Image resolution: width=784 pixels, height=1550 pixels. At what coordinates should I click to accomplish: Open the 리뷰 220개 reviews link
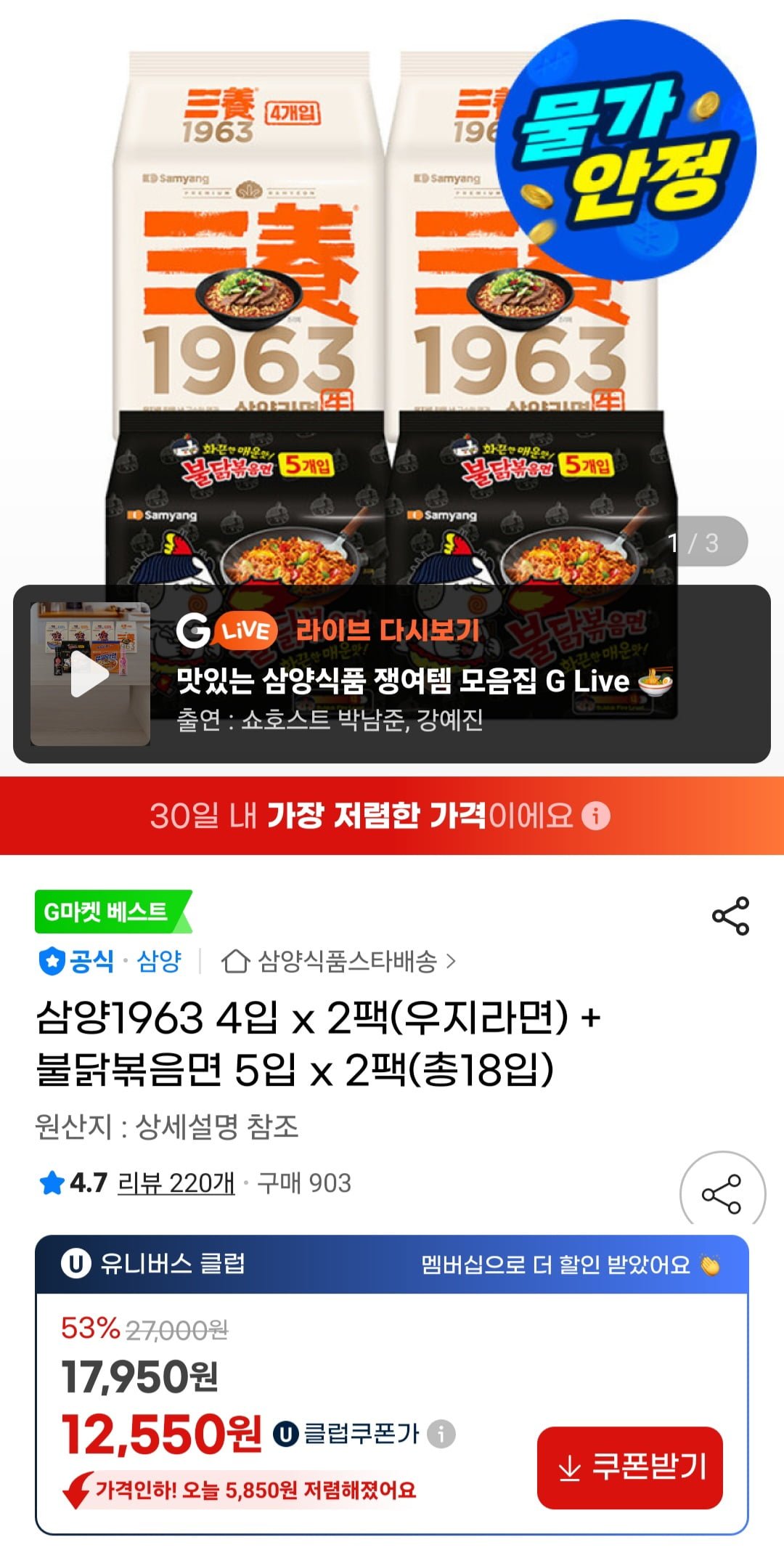tap(176, 1183)
